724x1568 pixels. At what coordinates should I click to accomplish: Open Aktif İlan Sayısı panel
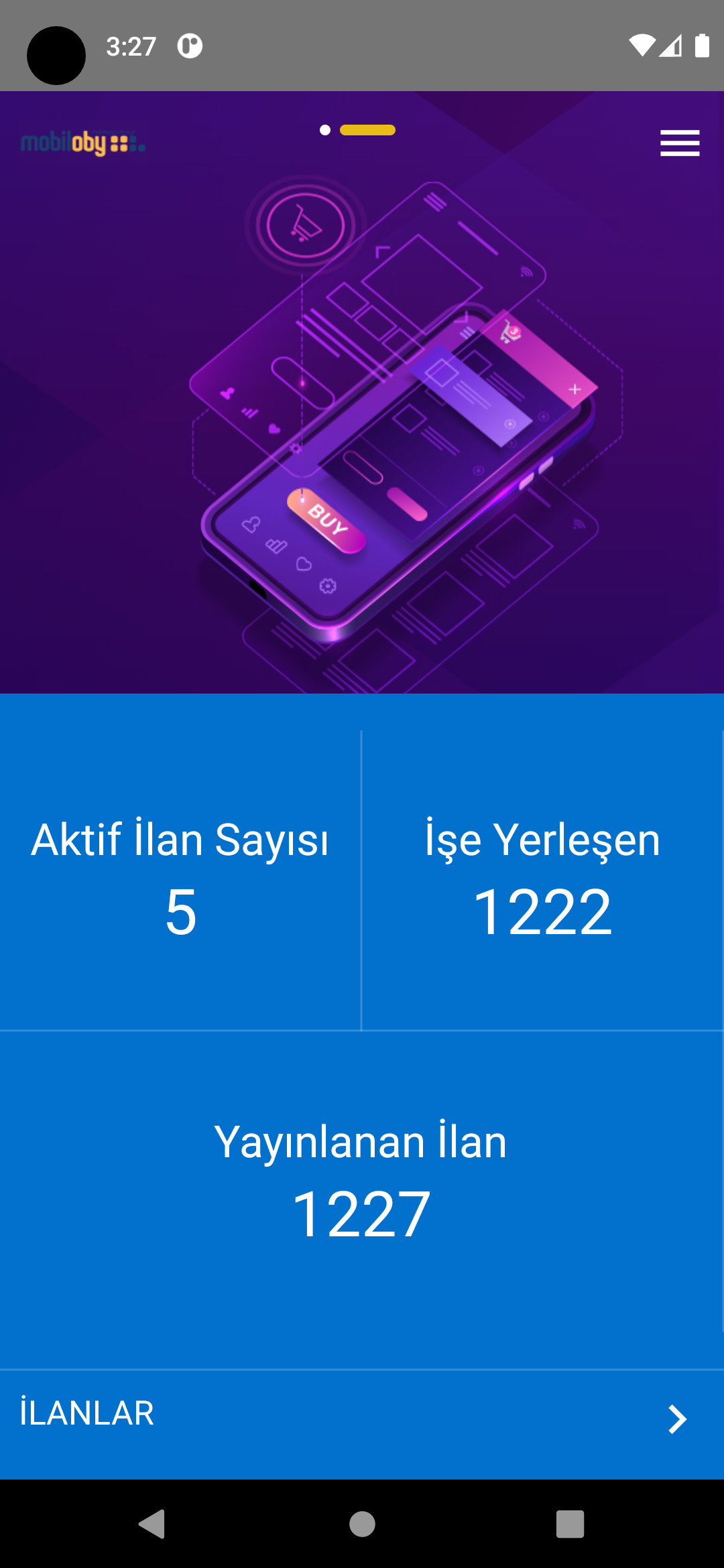pyautogui.click(x=180, y=871)
